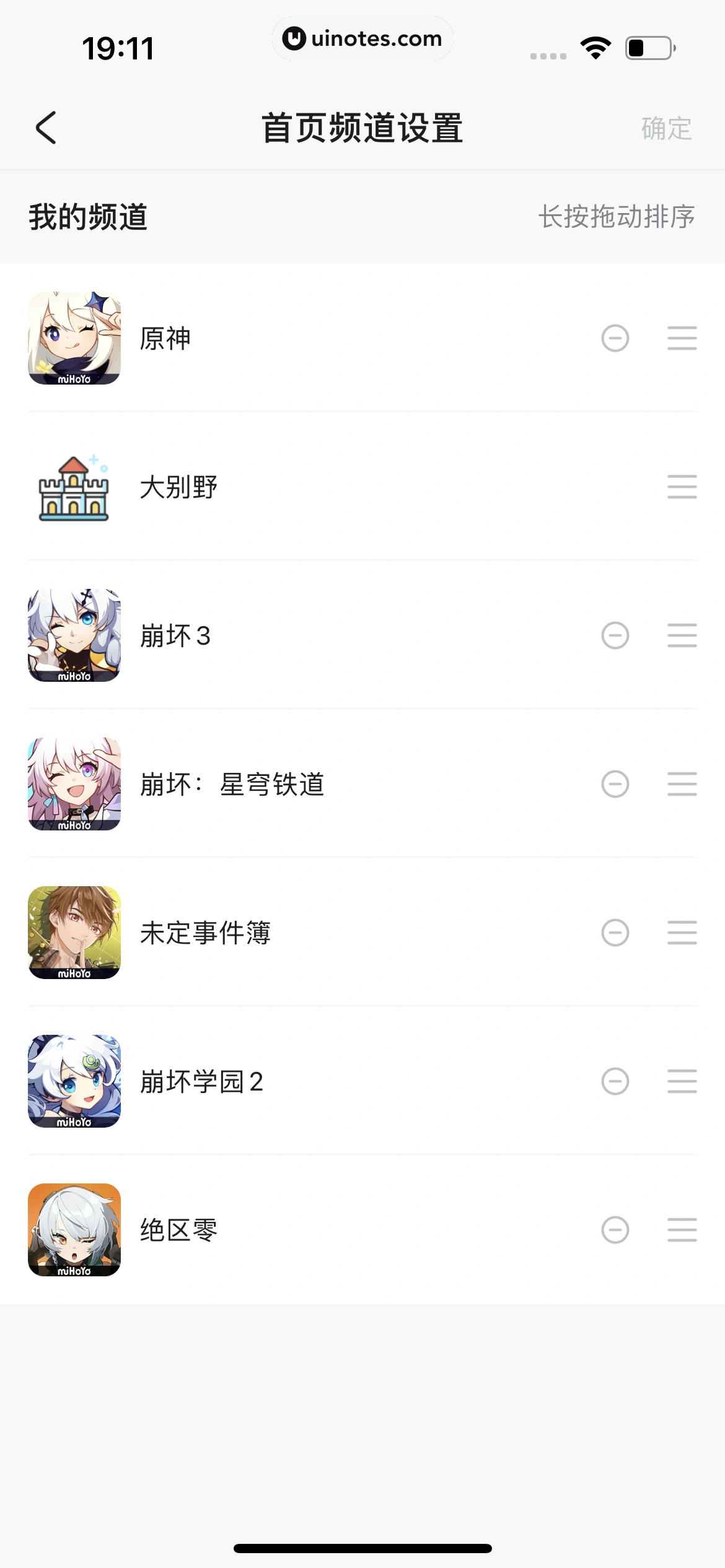Confirm with the 确定 button
The width and height of the screenshot is (725, 1568).
[x=666, y=129]
